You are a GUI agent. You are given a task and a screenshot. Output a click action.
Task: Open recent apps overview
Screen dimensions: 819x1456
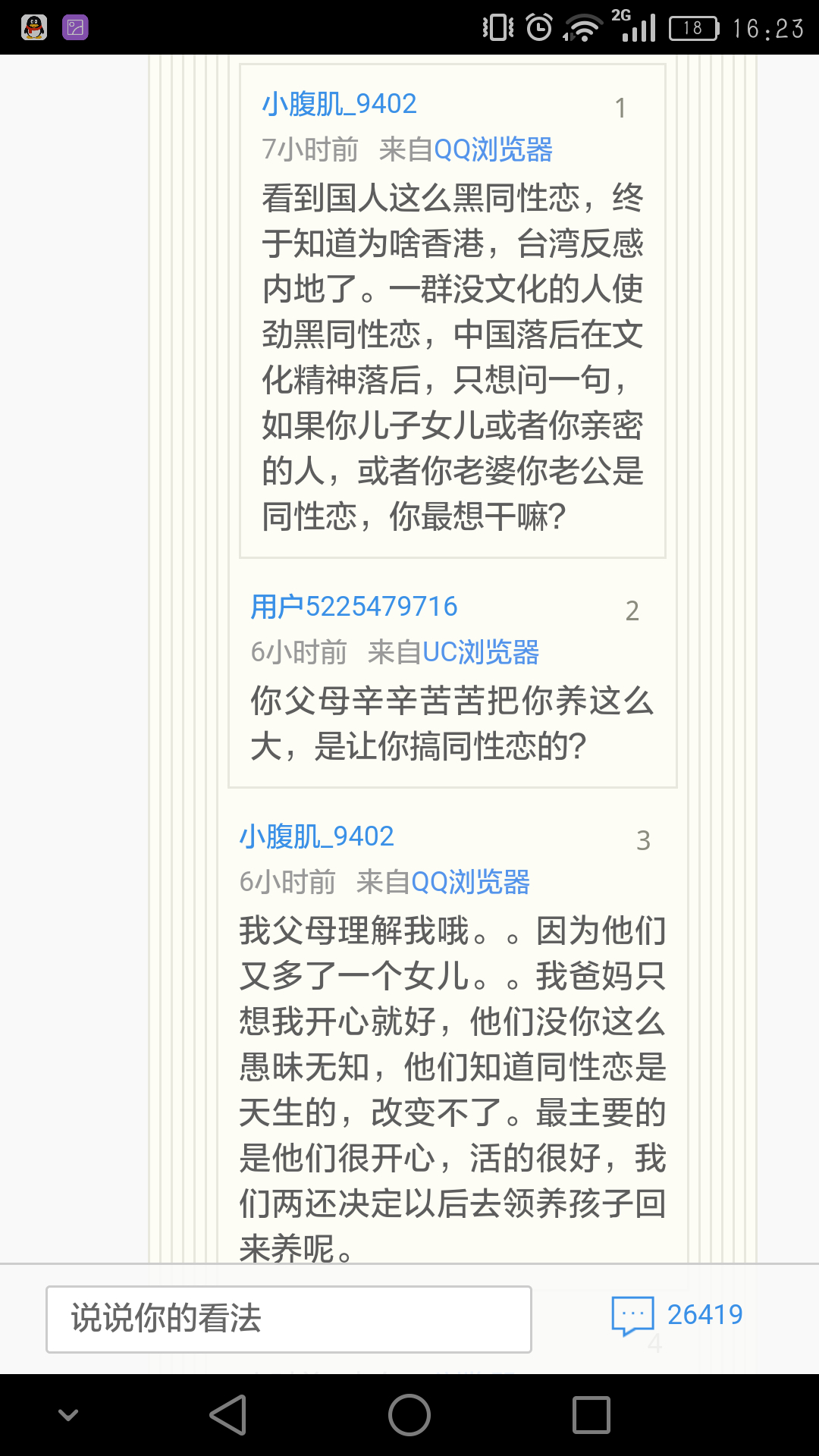[591, 1415]
